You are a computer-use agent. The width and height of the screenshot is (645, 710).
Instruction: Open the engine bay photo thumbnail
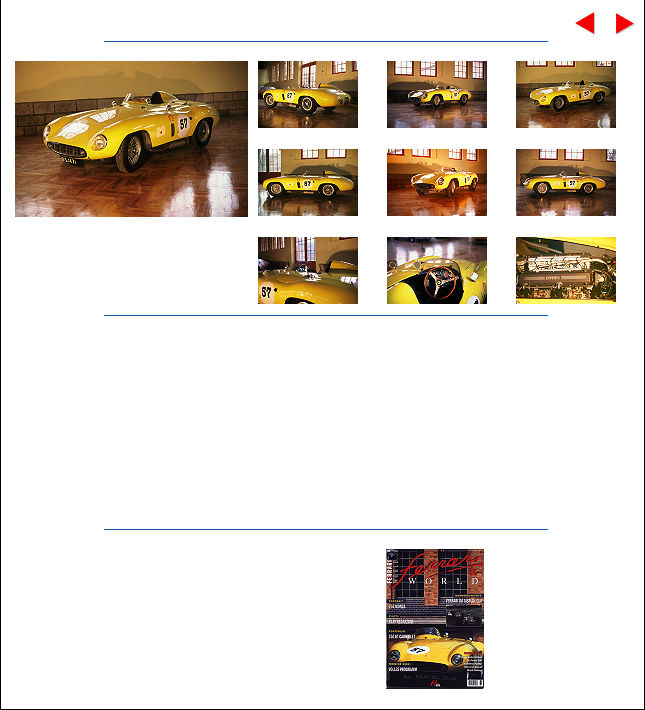pyautogui.click(x=566, y=270)
